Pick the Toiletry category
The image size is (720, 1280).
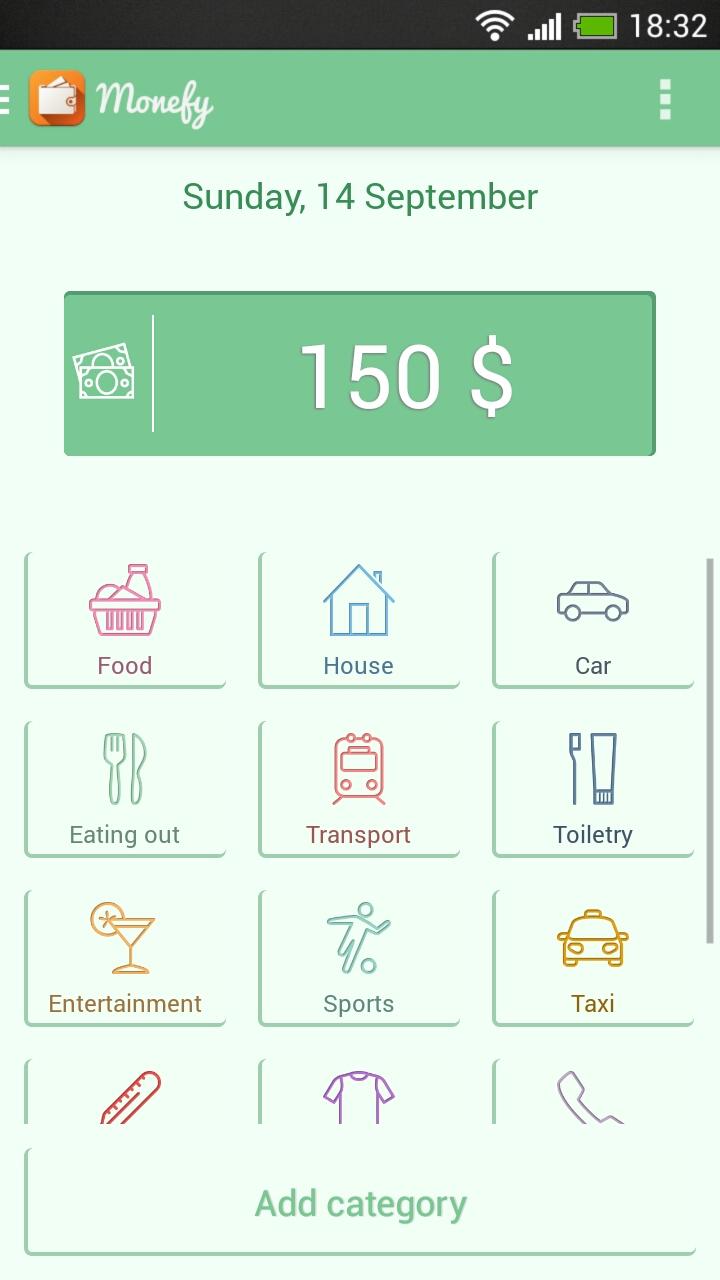593,789
